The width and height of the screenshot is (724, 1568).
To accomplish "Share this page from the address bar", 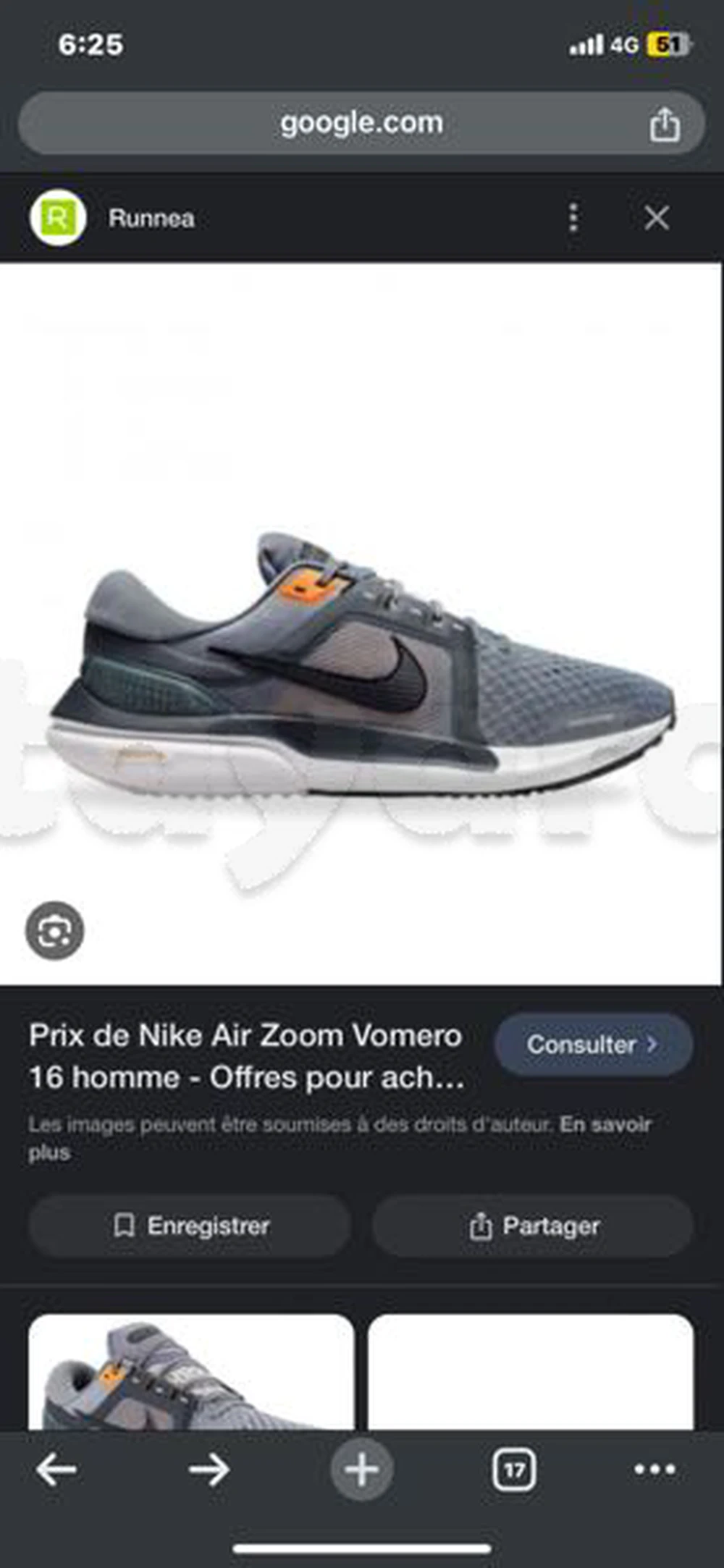I will pos(664,125).
